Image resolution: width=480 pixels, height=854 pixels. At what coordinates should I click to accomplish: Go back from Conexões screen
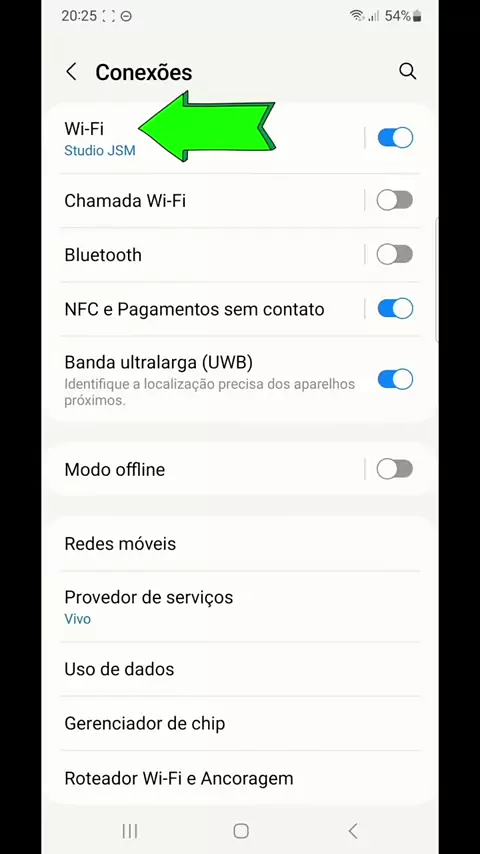pyautogui.click(x=71, y=72)
